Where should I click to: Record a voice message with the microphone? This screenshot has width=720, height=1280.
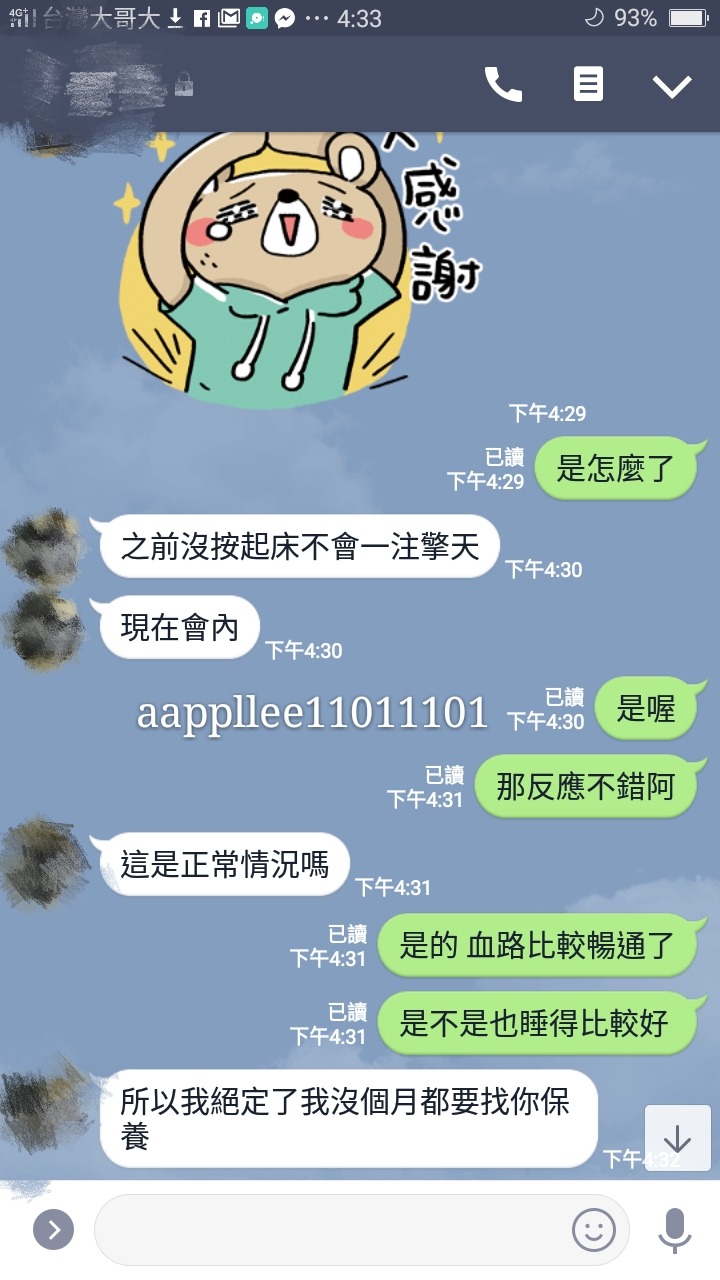tap(675, 1229)
